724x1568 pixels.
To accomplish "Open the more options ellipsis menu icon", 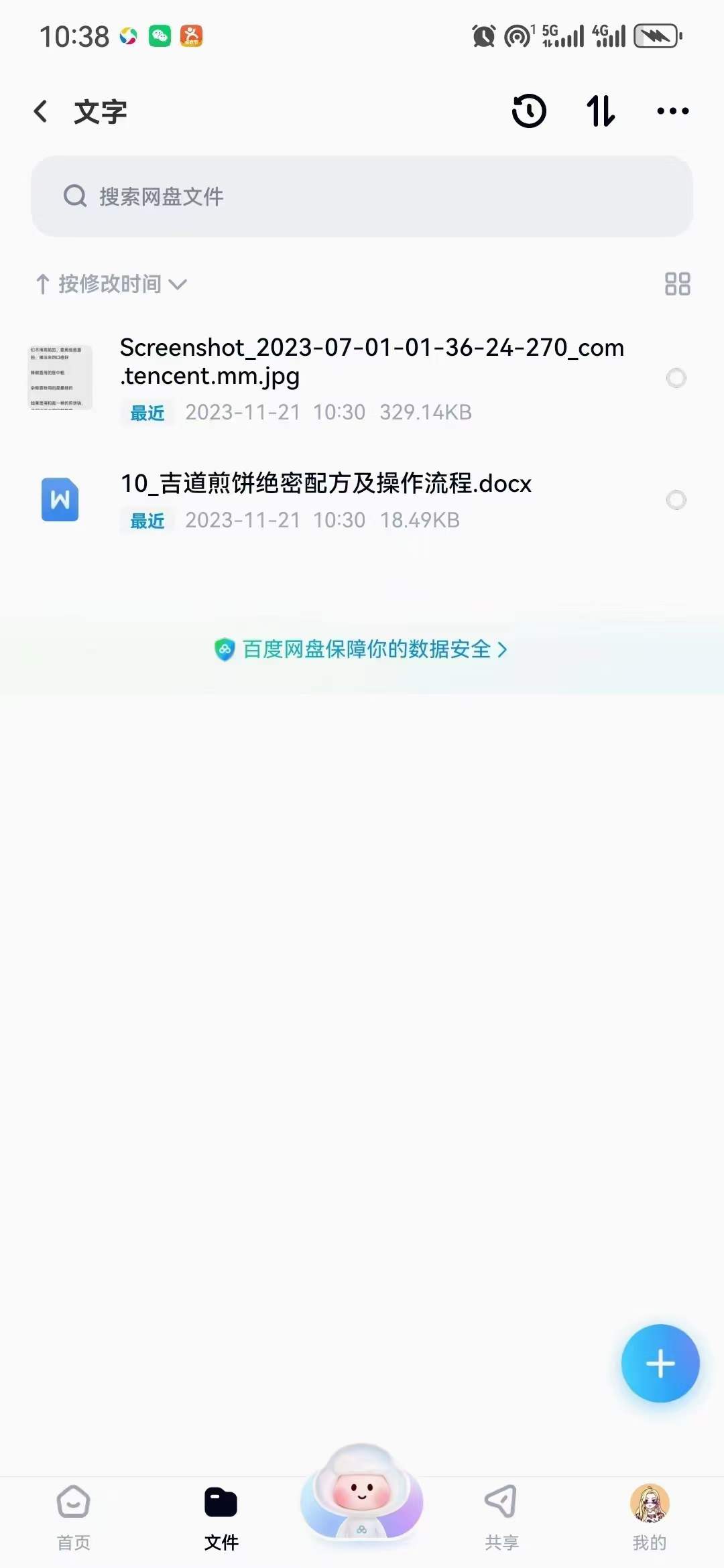I will click(674, 111).
